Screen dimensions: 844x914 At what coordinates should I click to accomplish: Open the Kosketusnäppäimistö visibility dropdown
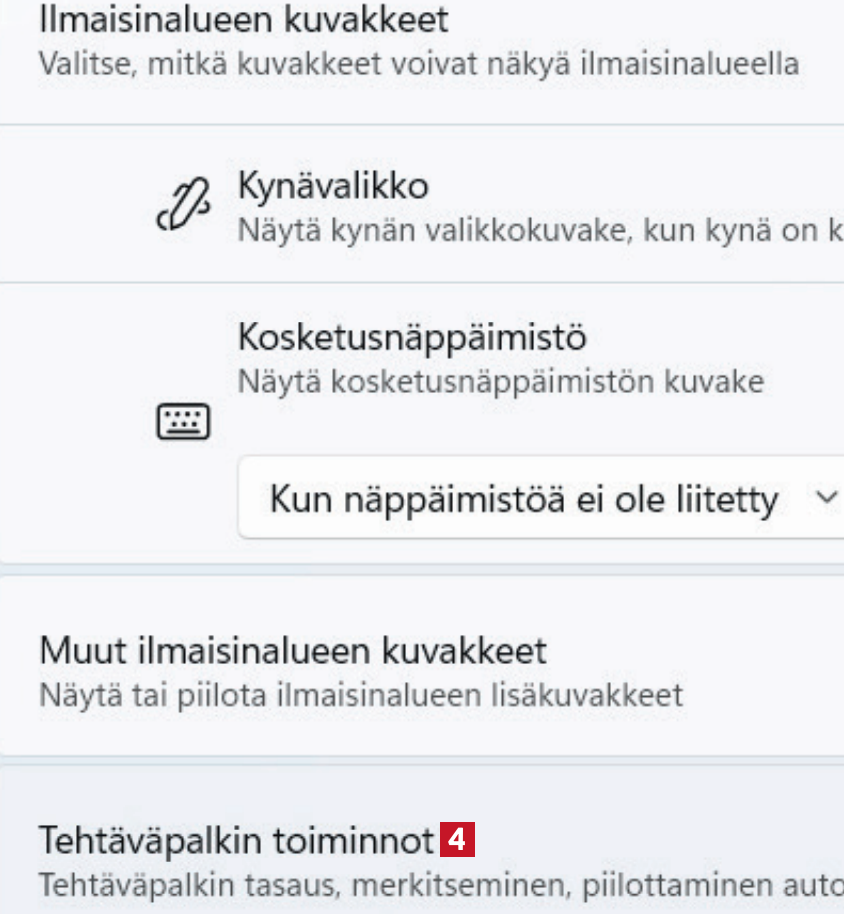(x=540, y=497)
